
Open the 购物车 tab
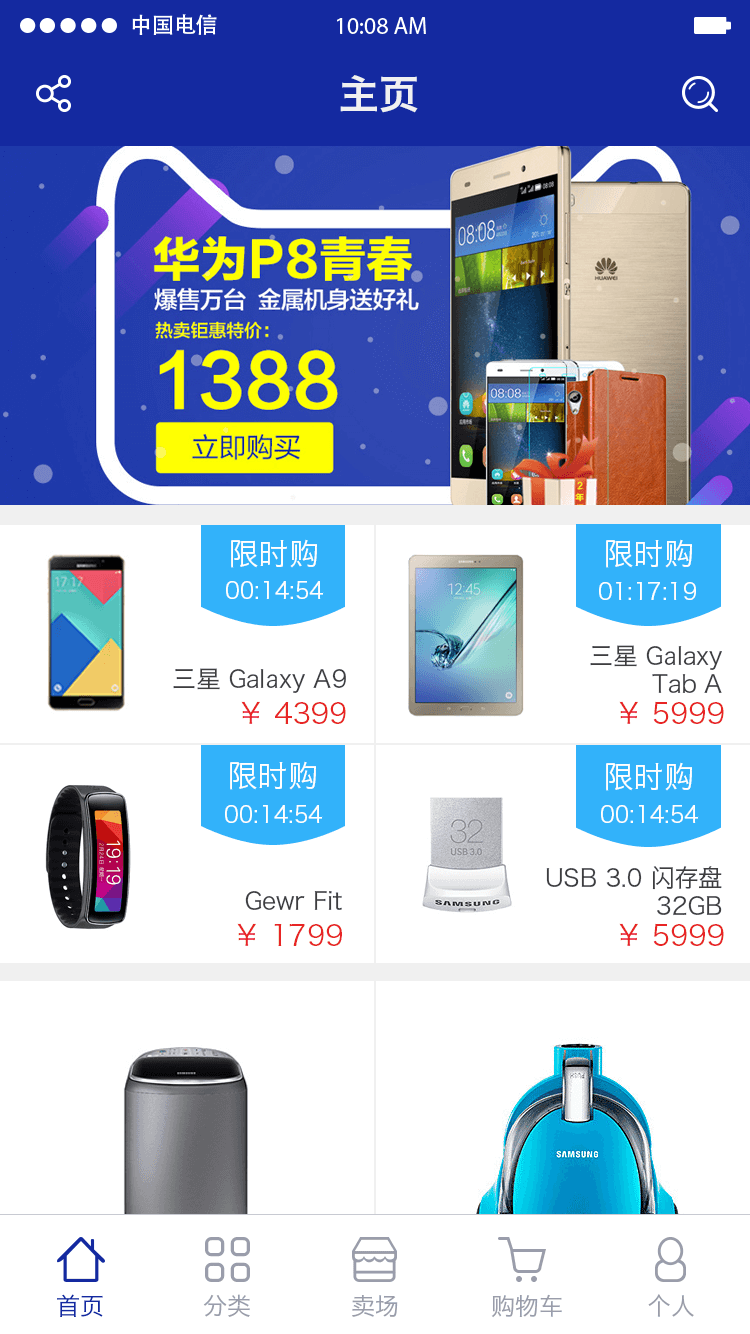coord(524,1276)
